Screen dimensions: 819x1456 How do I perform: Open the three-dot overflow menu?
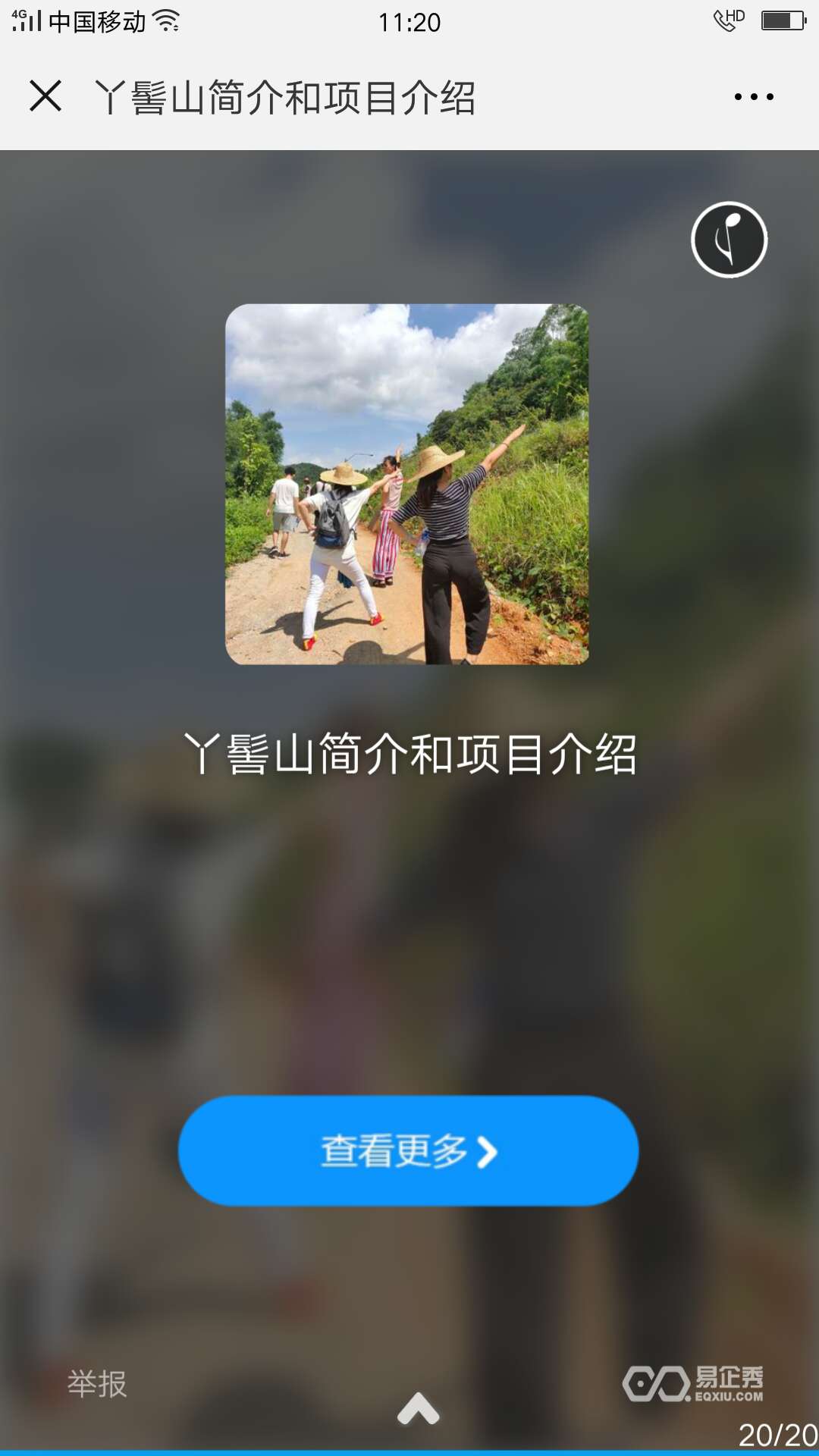pyautogui.click(x=754, y=96)
